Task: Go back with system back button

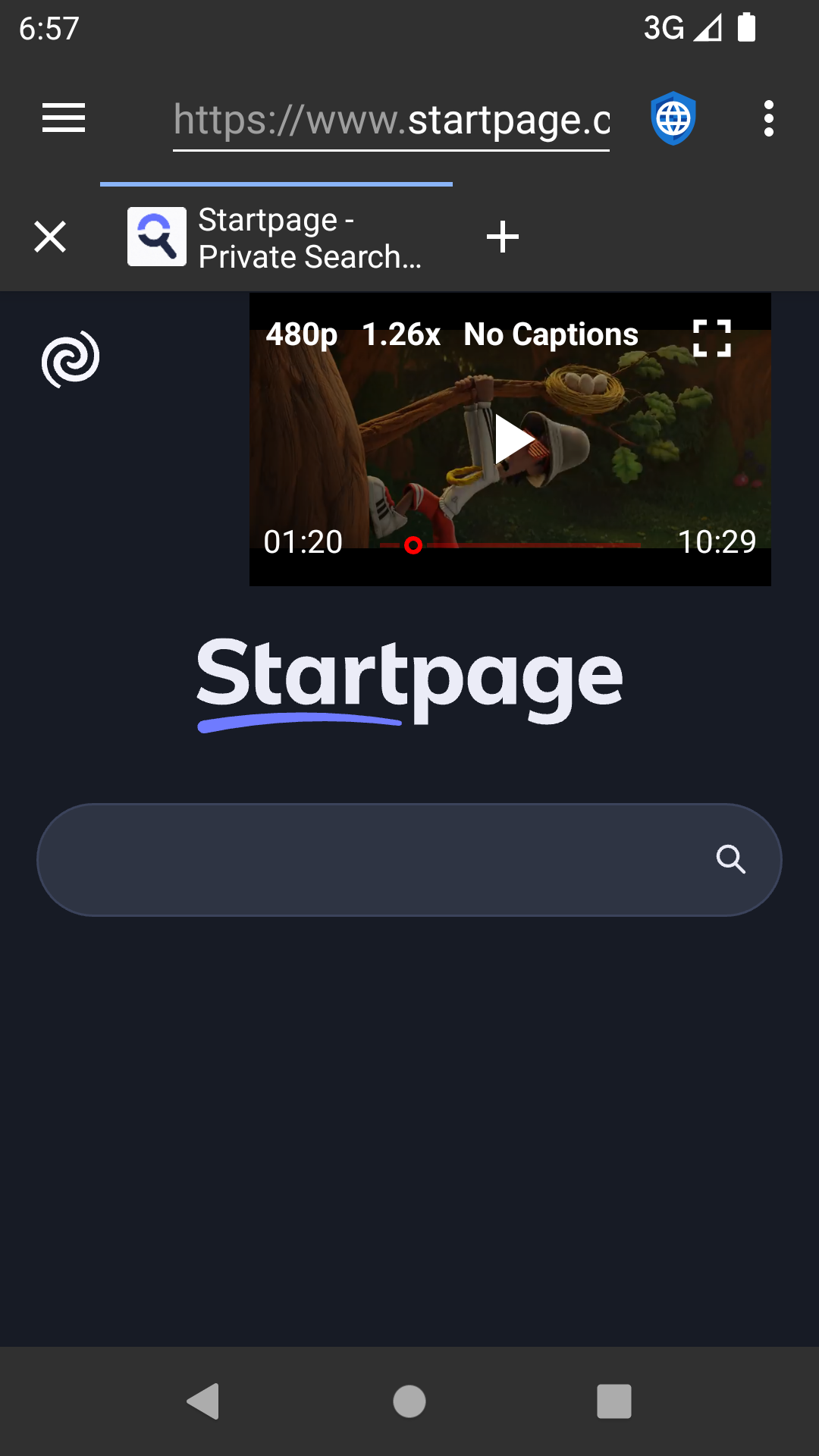Action: [x=203, y=1401]
